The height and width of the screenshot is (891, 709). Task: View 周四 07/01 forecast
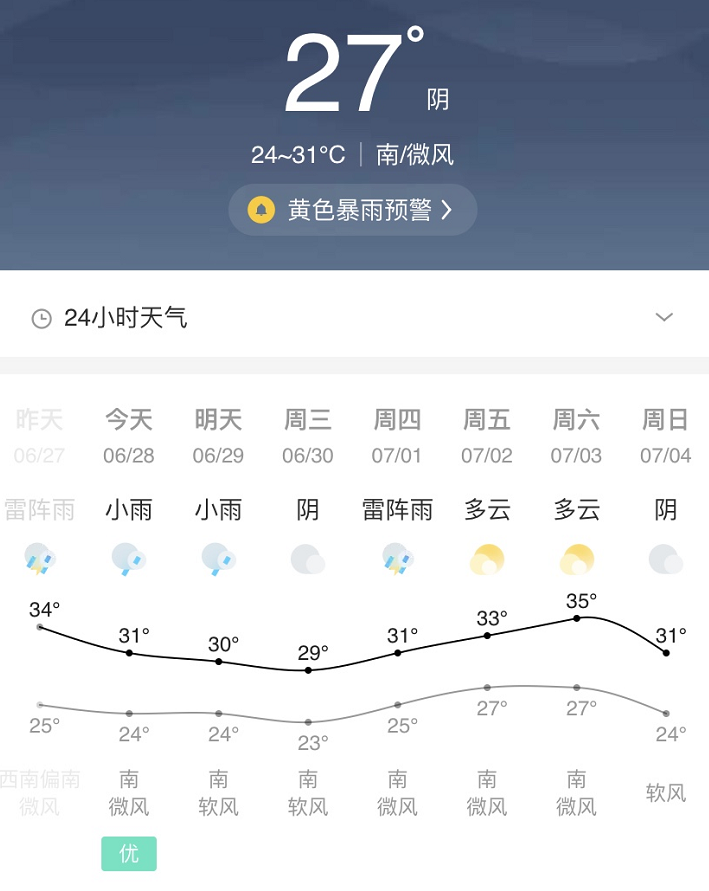(x=397, y=436)
